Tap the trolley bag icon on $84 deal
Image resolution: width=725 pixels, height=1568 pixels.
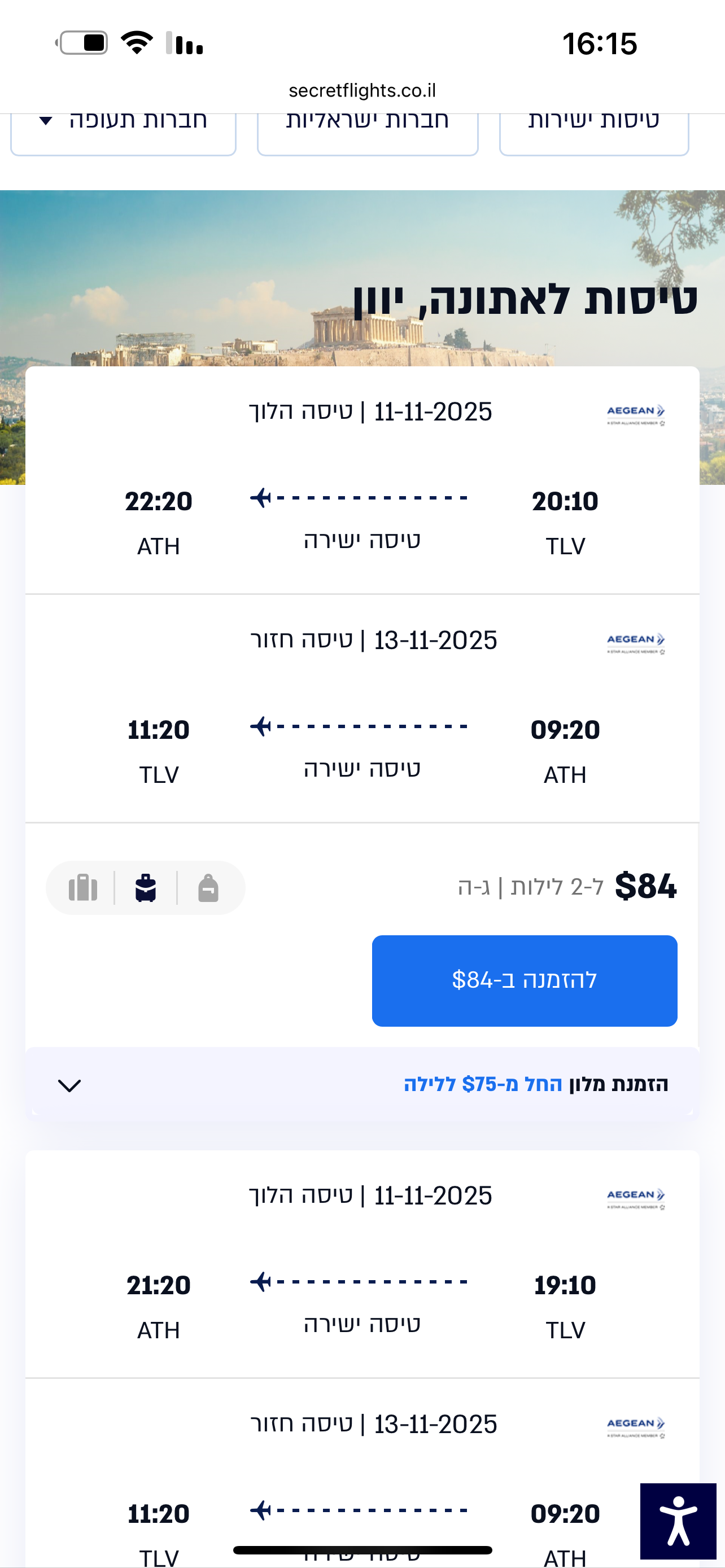(x=146, y=887)
